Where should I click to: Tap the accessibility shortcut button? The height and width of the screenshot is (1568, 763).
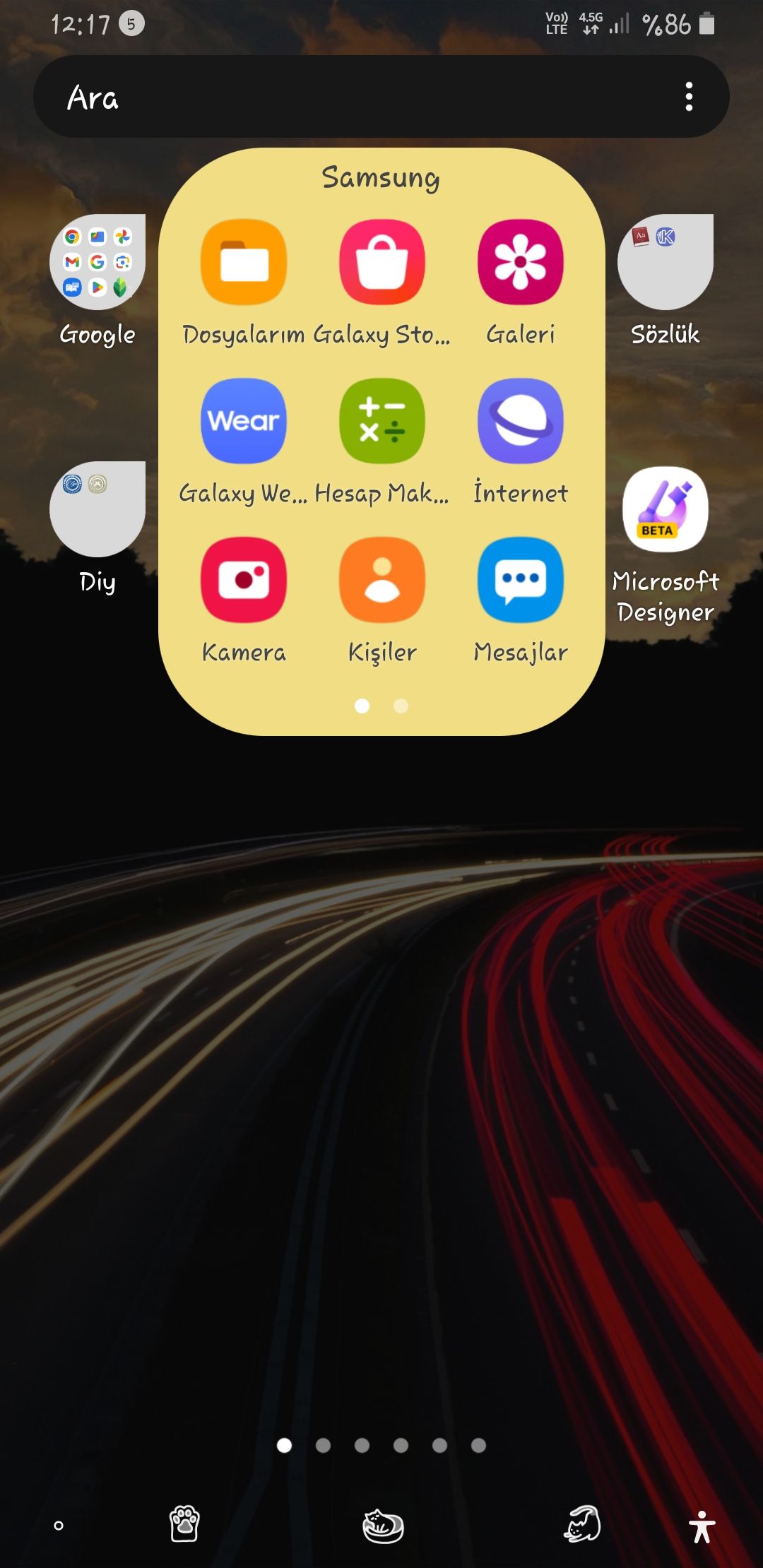point(702,1526)
